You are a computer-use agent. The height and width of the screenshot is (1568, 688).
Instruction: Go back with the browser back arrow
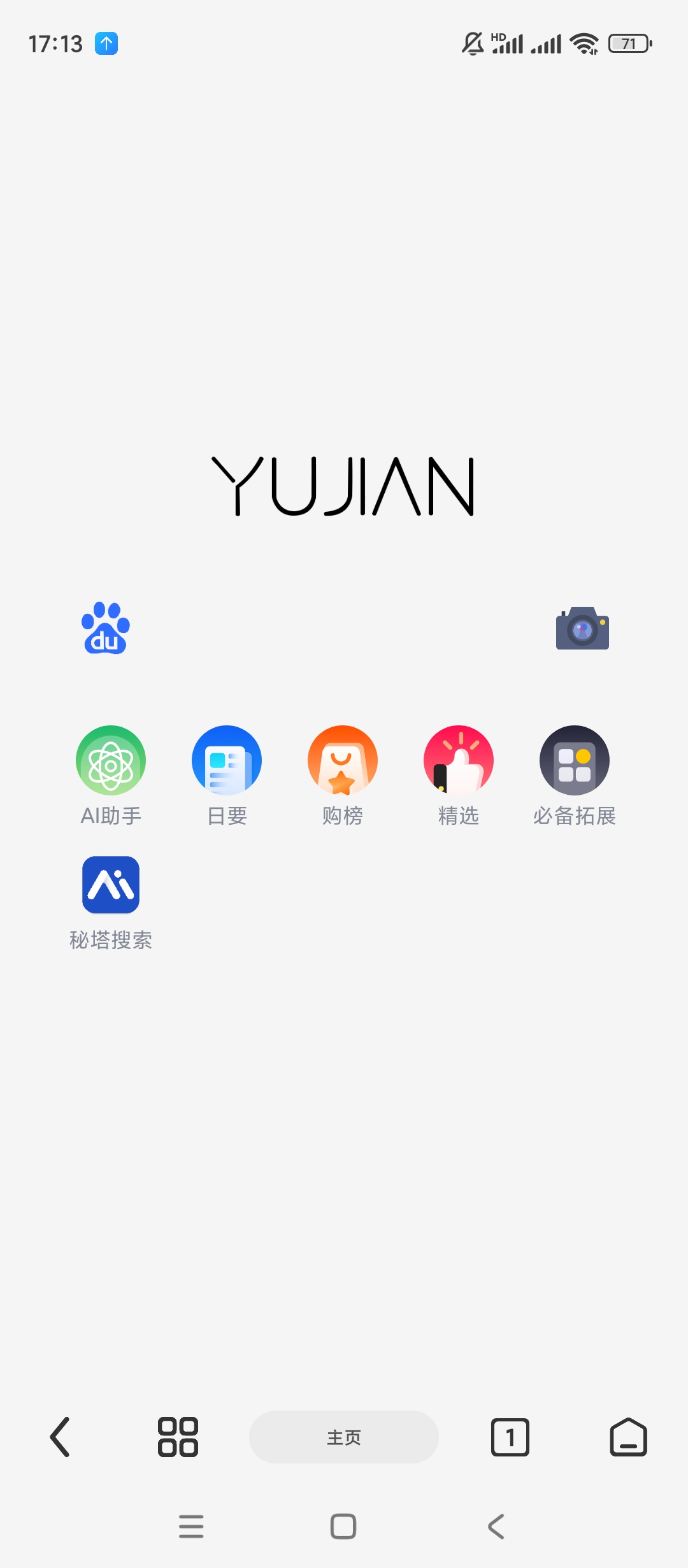(60, 1437)
